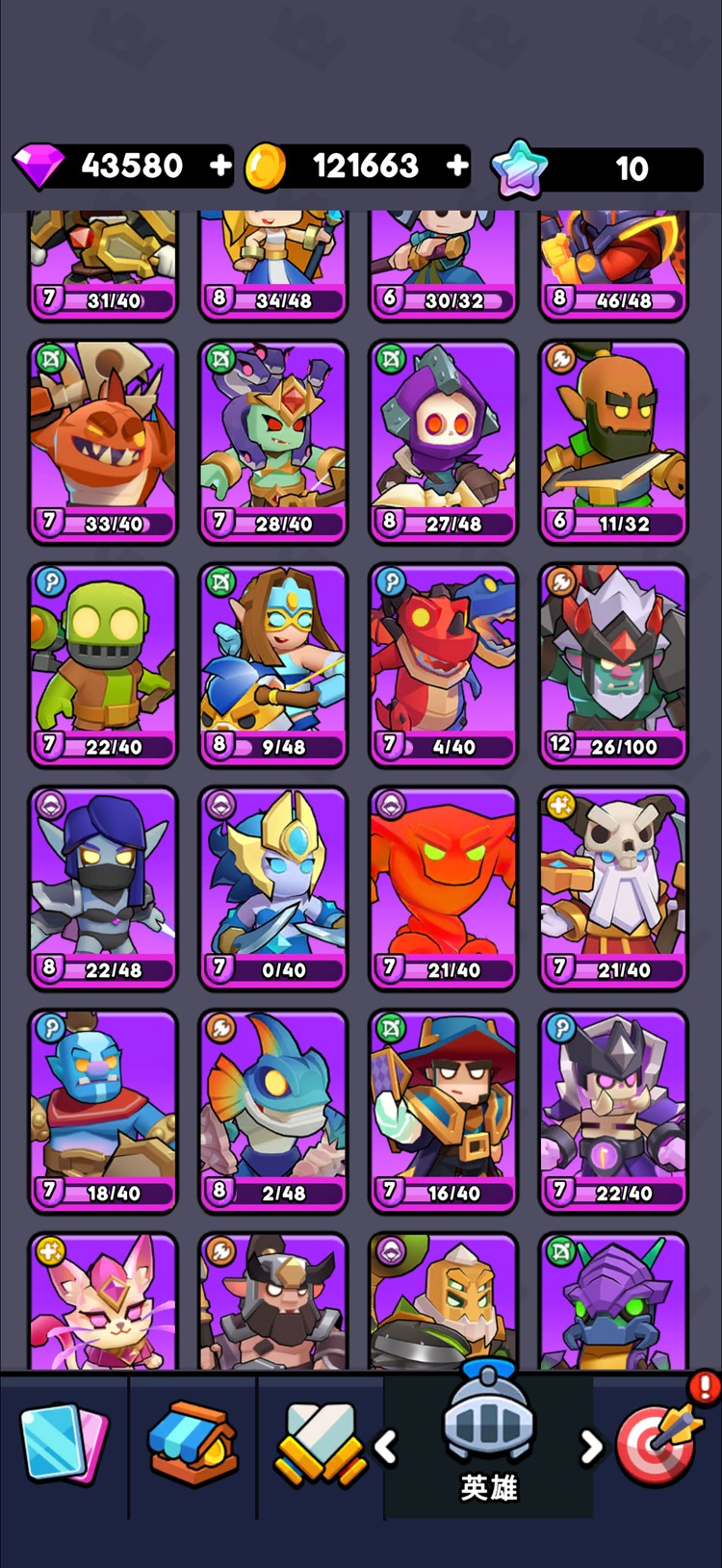The image size is (722, 1568).
Task: Open the skull-helmet bearded hero 21/40
Action: pos(613,888)
